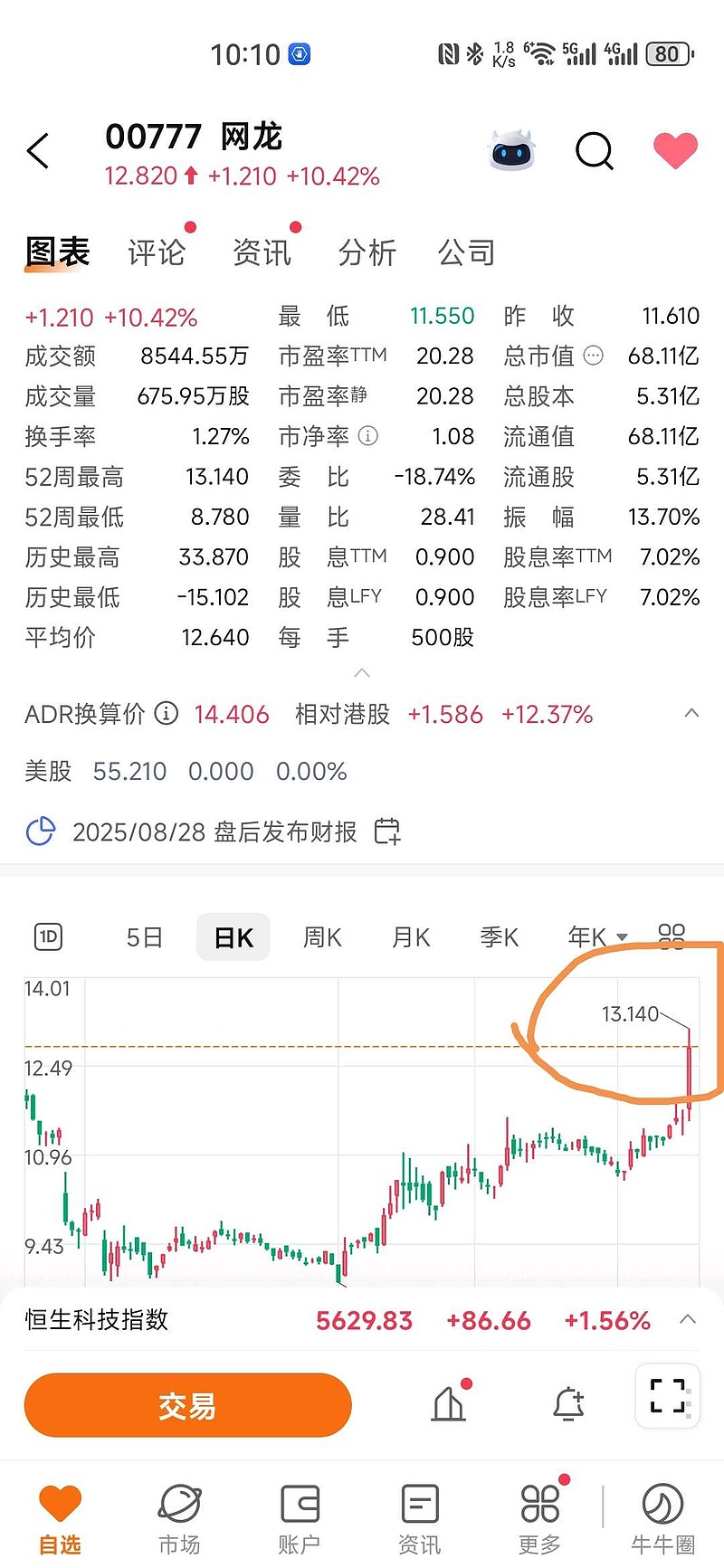Open the 公司 tab
724x1568 pixels.
pyautogui.click(x=466, y=252)
